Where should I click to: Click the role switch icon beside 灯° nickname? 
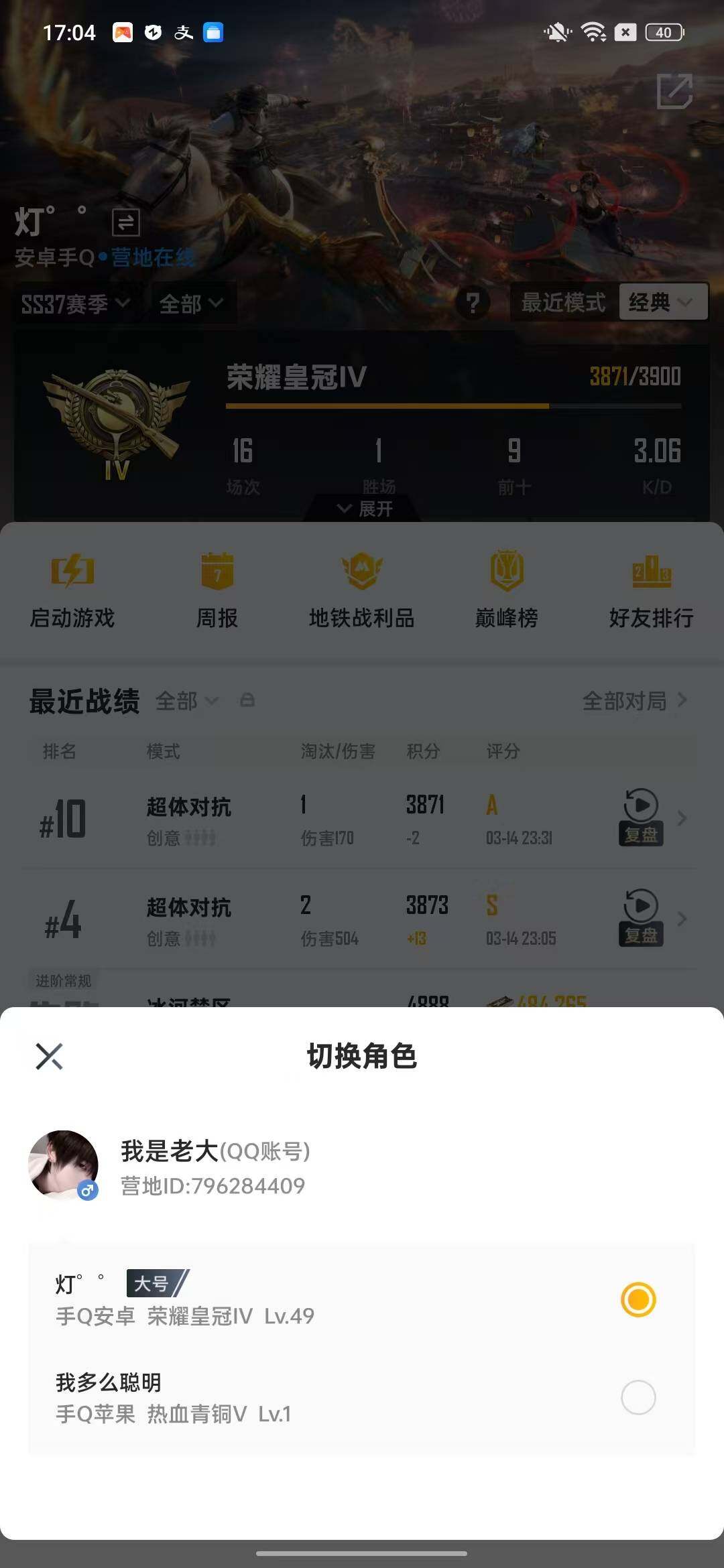(125, 221)
